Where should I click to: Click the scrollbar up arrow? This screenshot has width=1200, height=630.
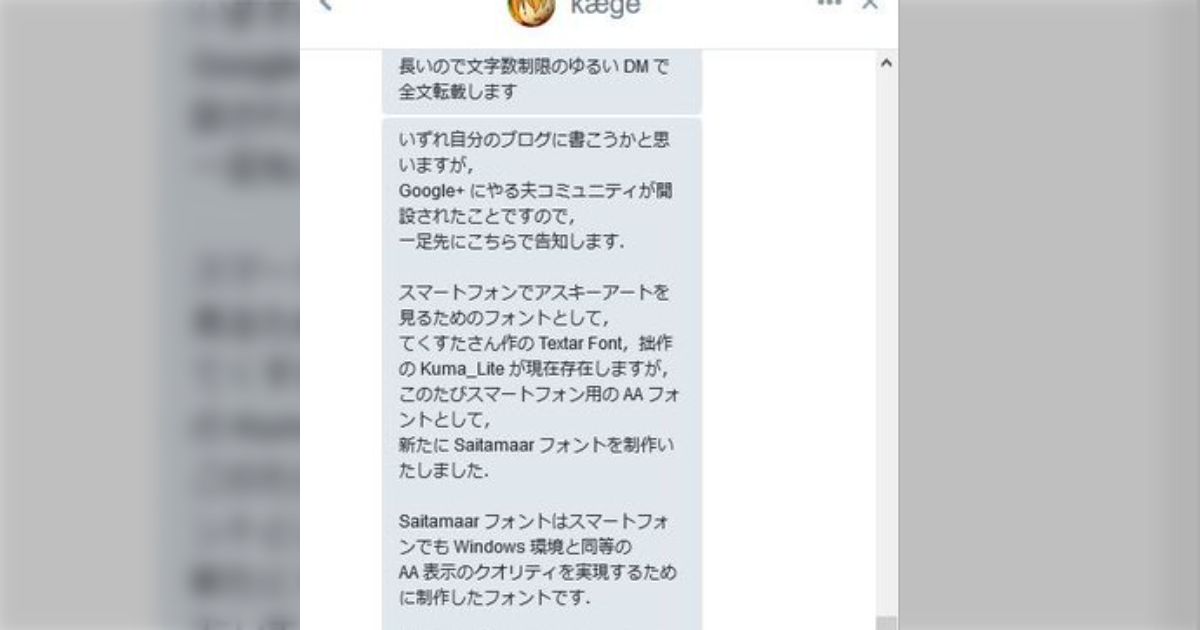point(885,63)
